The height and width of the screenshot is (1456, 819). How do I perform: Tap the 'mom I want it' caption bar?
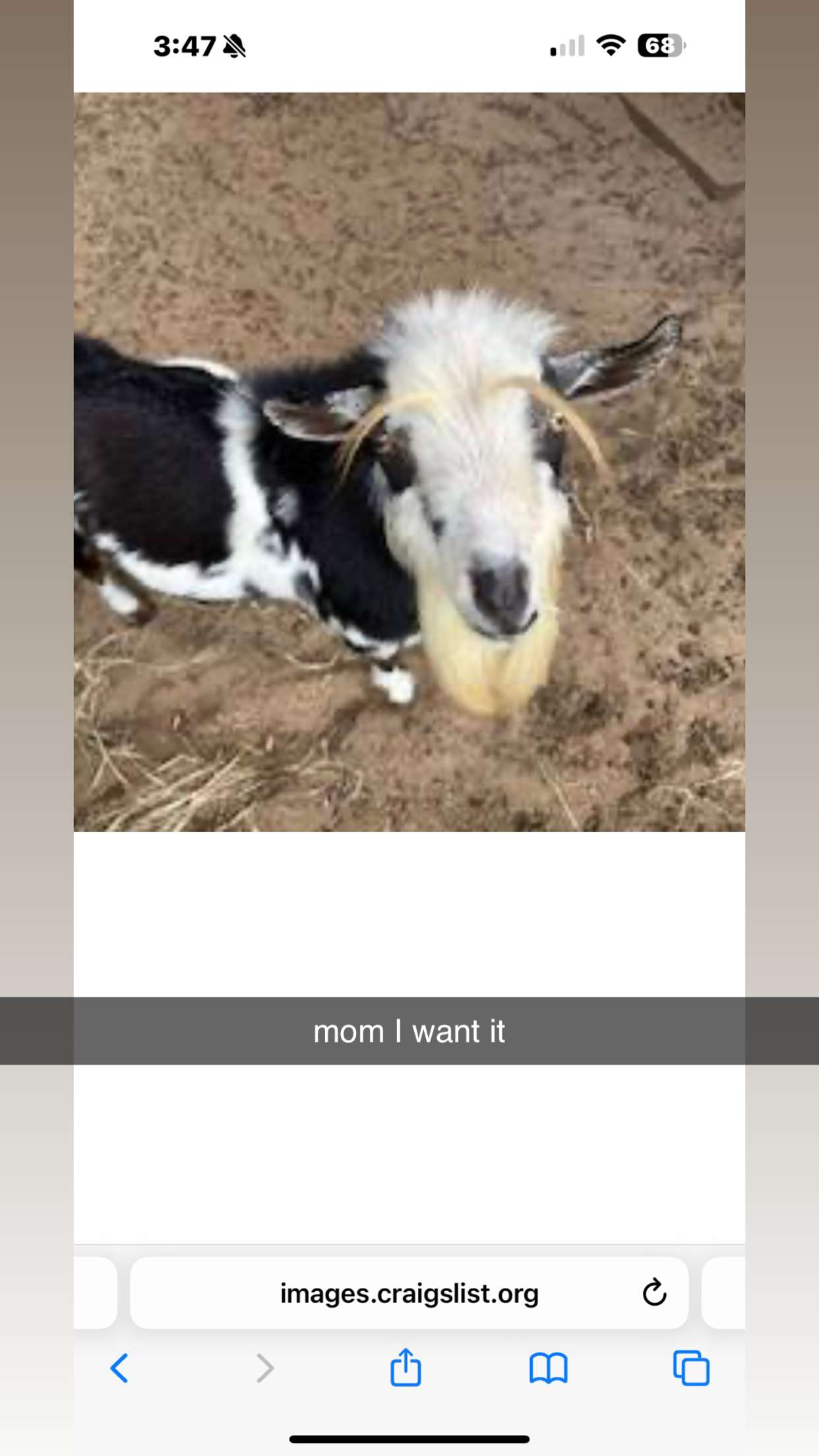(x=409, y=1031)
